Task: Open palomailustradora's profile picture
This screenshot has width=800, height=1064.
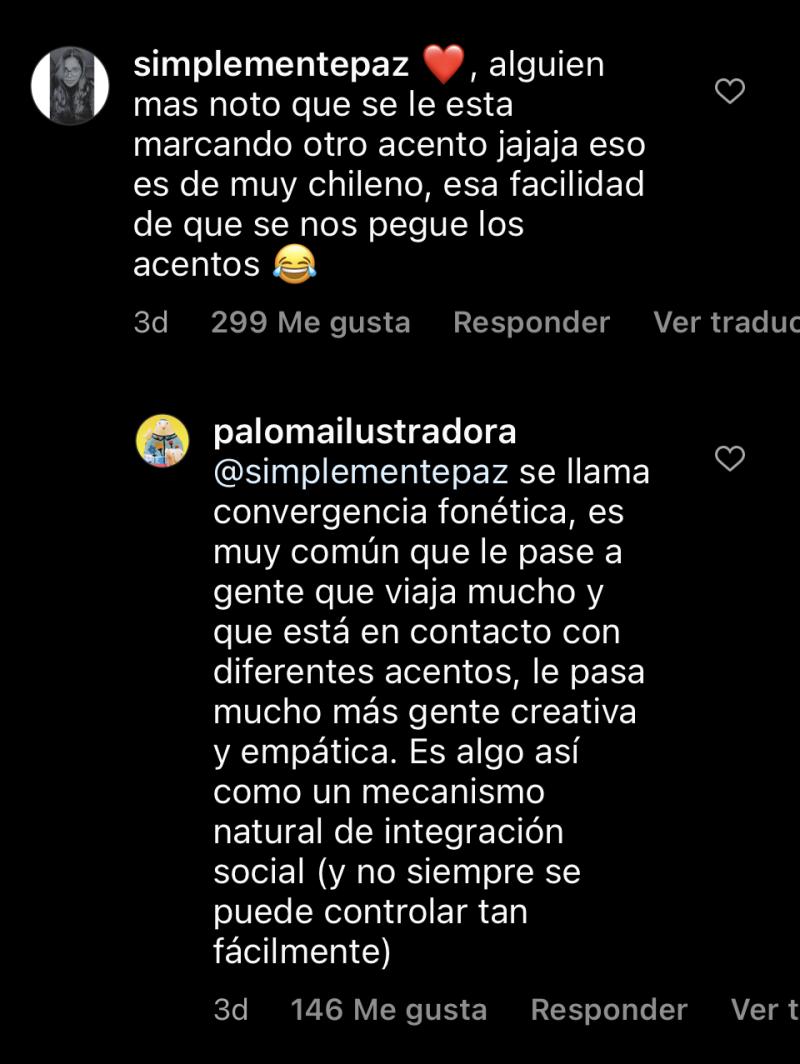Action: 162,440
